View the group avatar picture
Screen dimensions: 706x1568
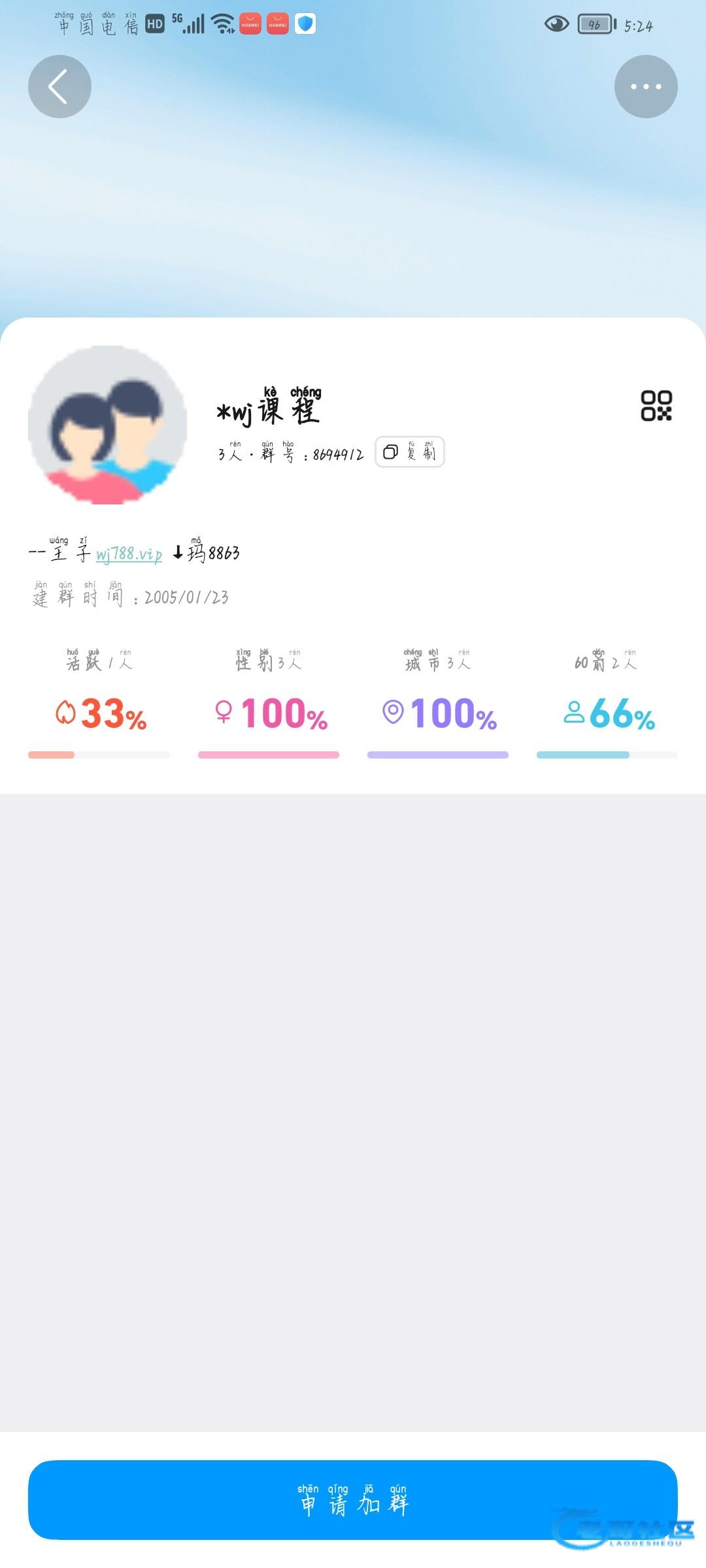[107, 425]
